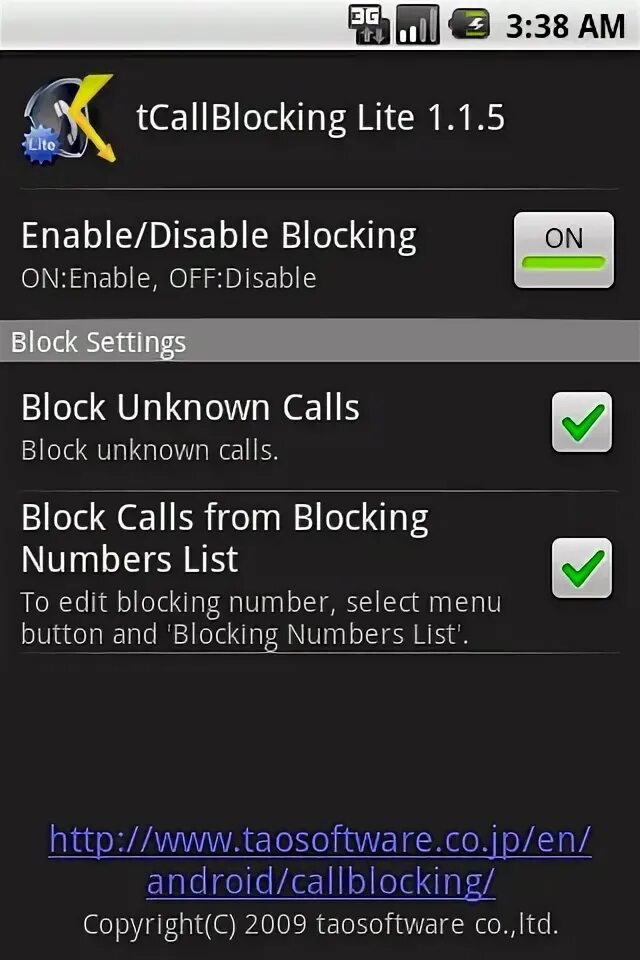Uncheck Block Calls from Blocking Numbers List

(581, 568)
